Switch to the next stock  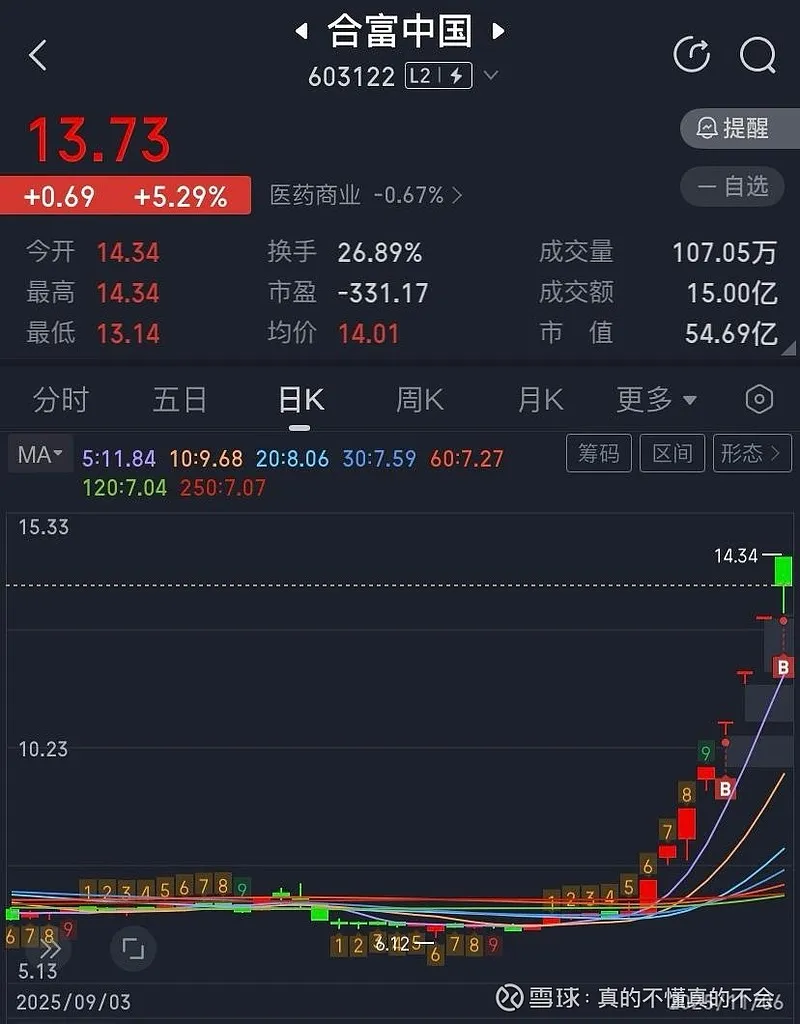(498, 32)
